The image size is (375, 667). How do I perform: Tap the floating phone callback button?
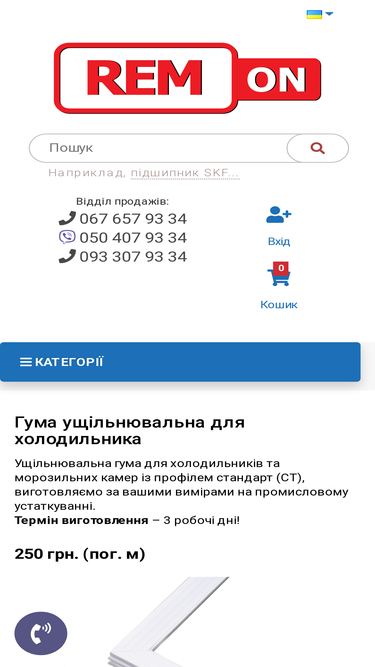pyautogui.click(x=41, y=633)
